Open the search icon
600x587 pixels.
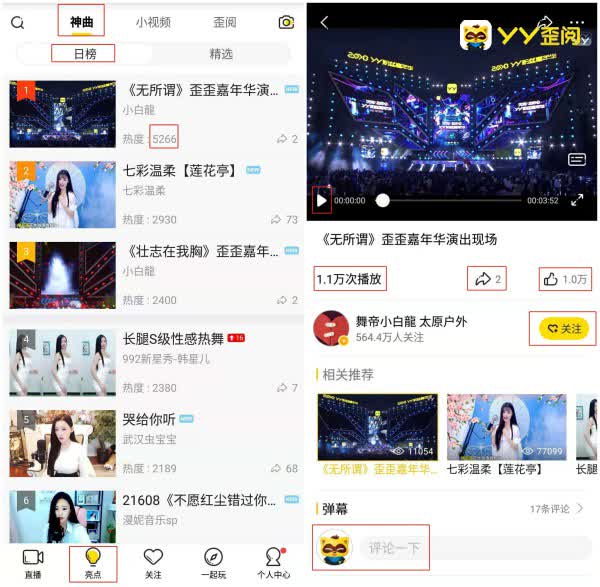[x=17, y=22]
